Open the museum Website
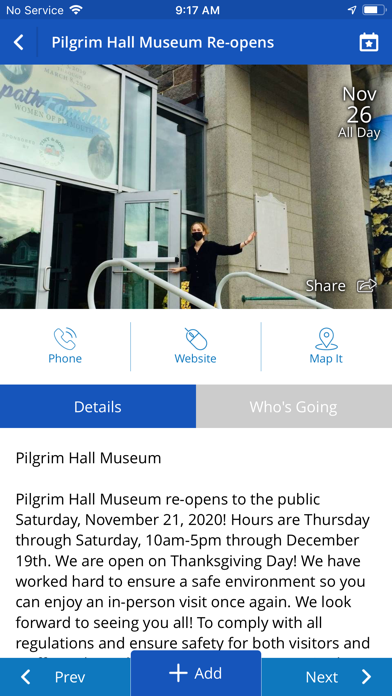 point(195,347)
